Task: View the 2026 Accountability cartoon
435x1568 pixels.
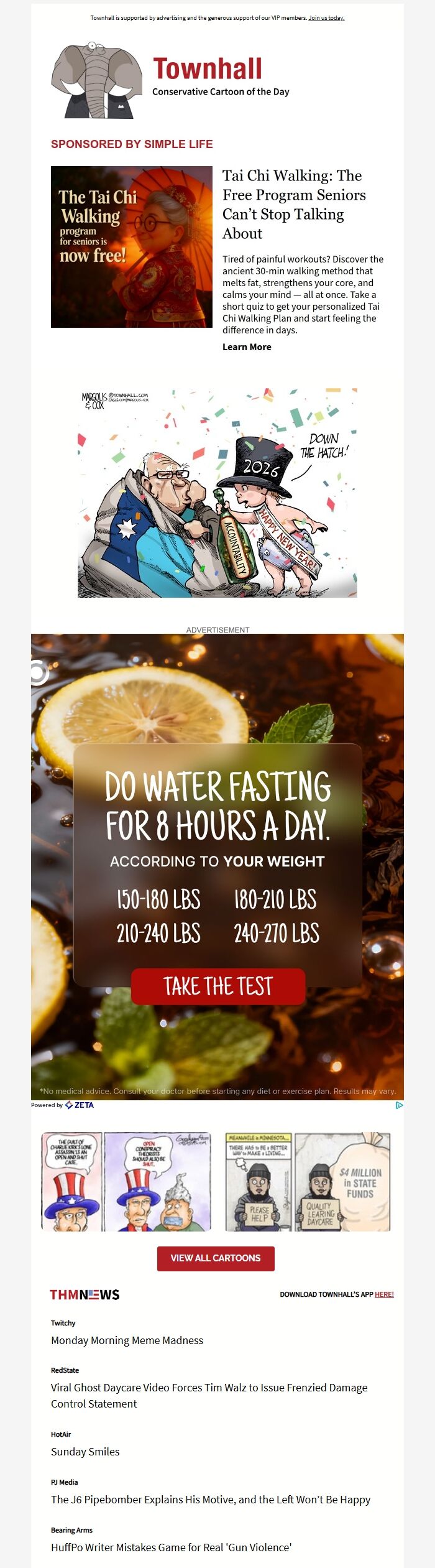Action: pos(217,493)
